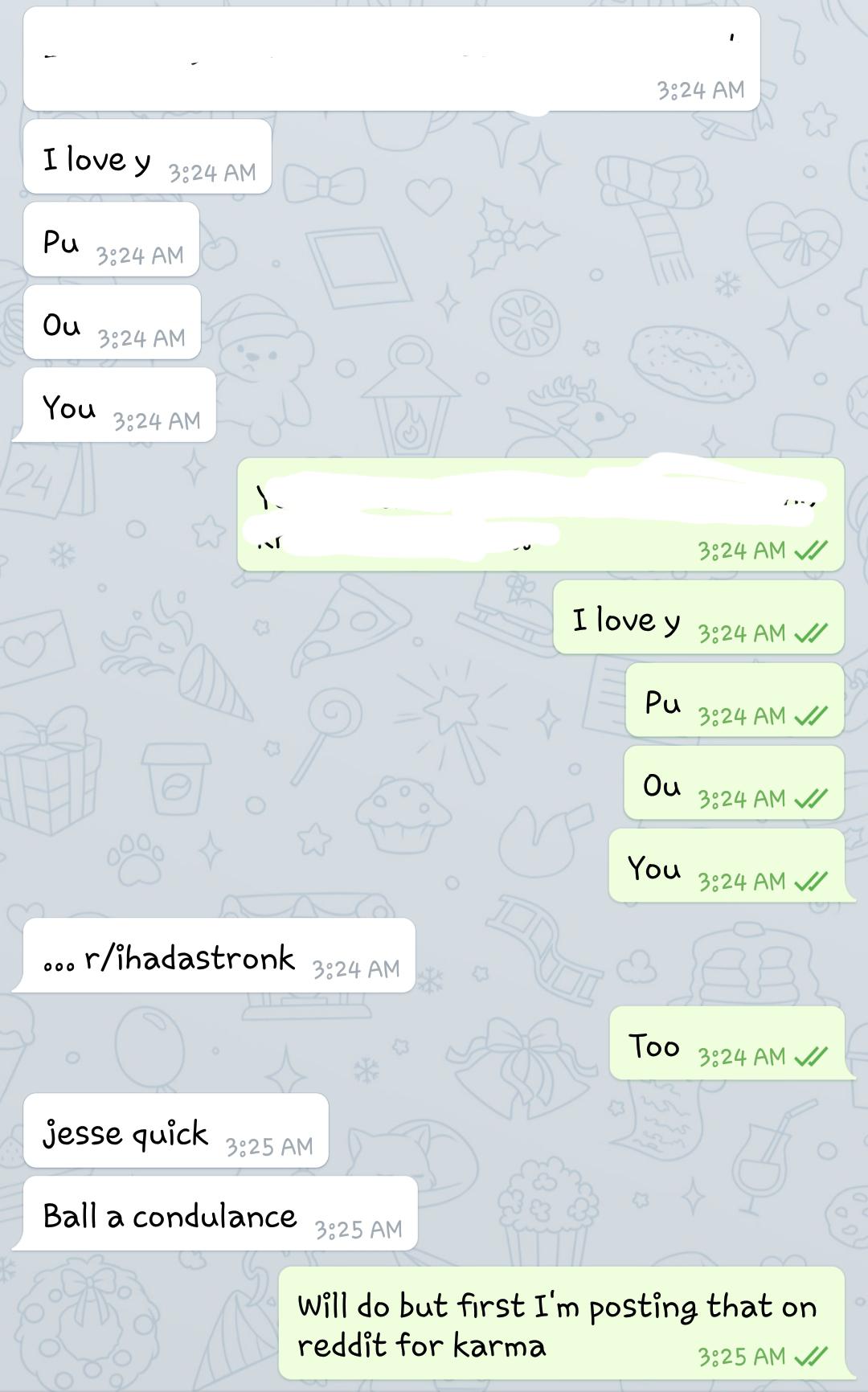Tap the "r/ihadastronk" message bubble
This screenshot has width=868, height=1392.
(214, 956)
